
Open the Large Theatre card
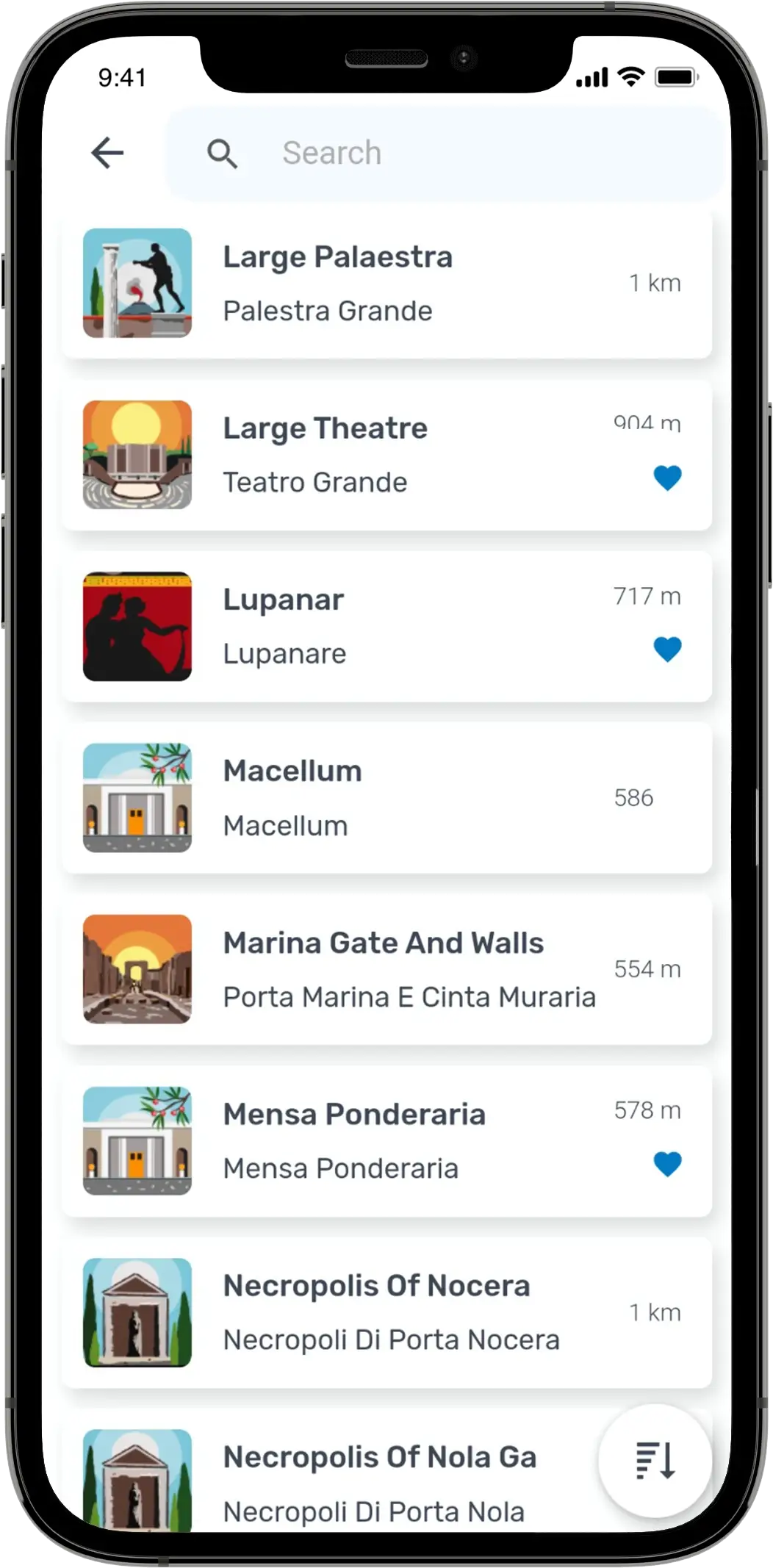click(386, 455)
